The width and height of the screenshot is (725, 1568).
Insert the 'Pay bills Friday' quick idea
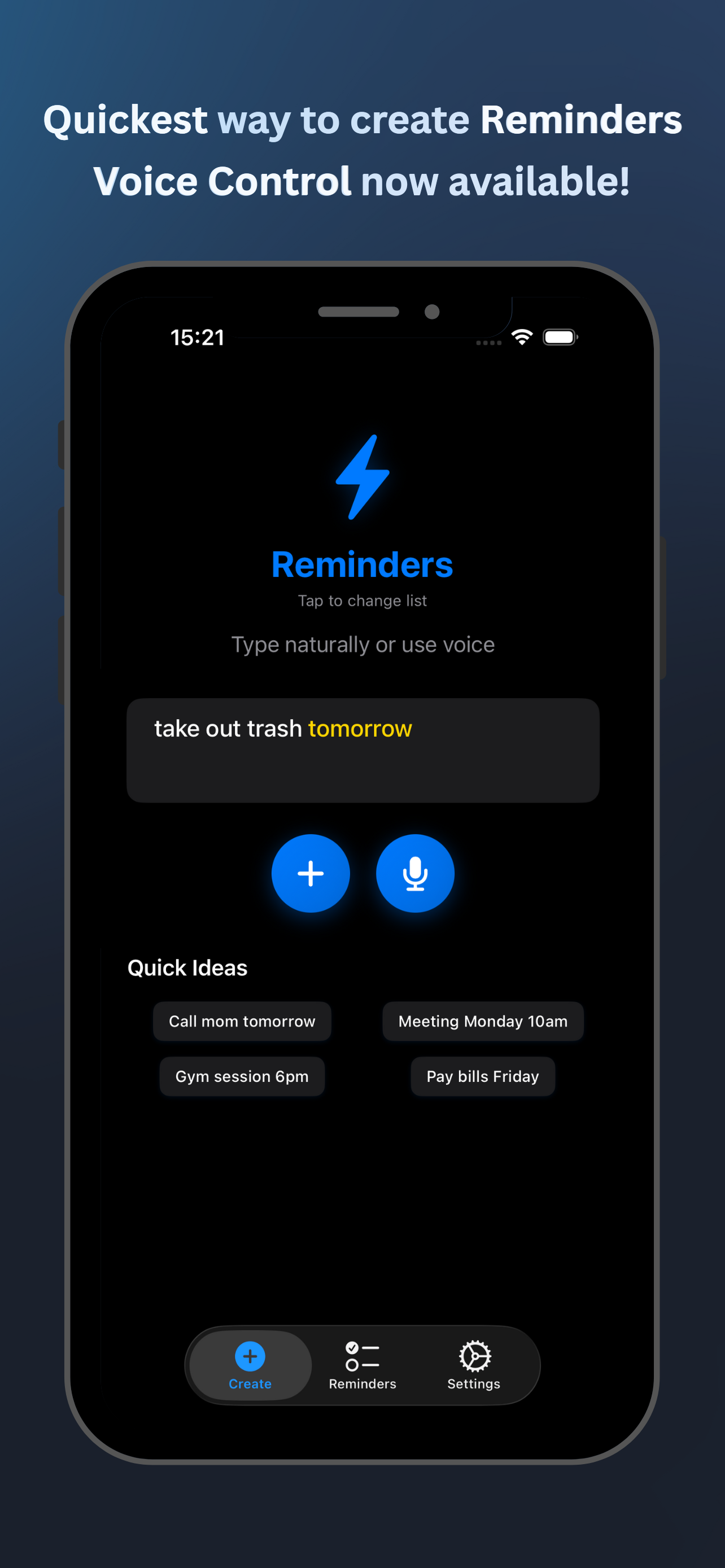pos(482,1076)
